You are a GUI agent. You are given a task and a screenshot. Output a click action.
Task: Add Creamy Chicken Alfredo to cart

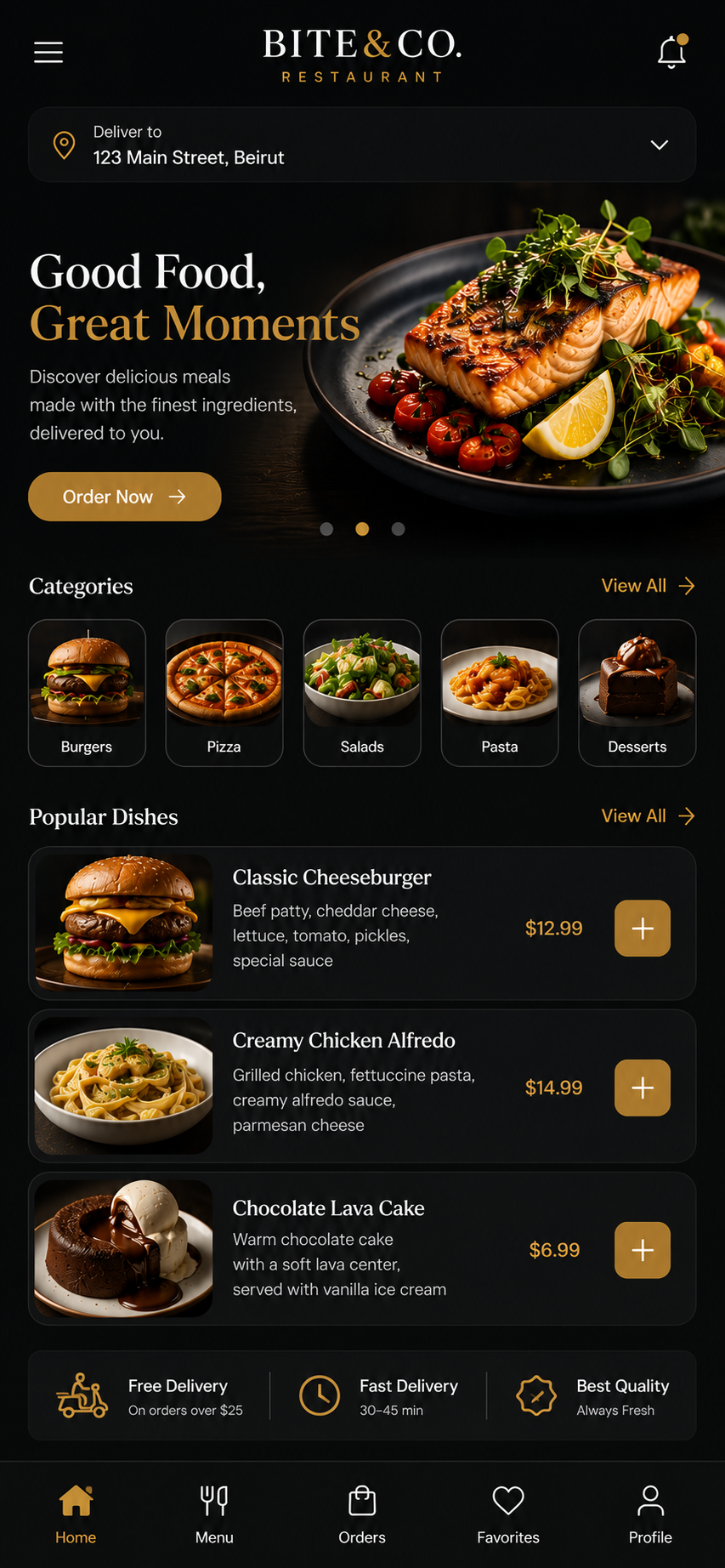coord(643,1088)
